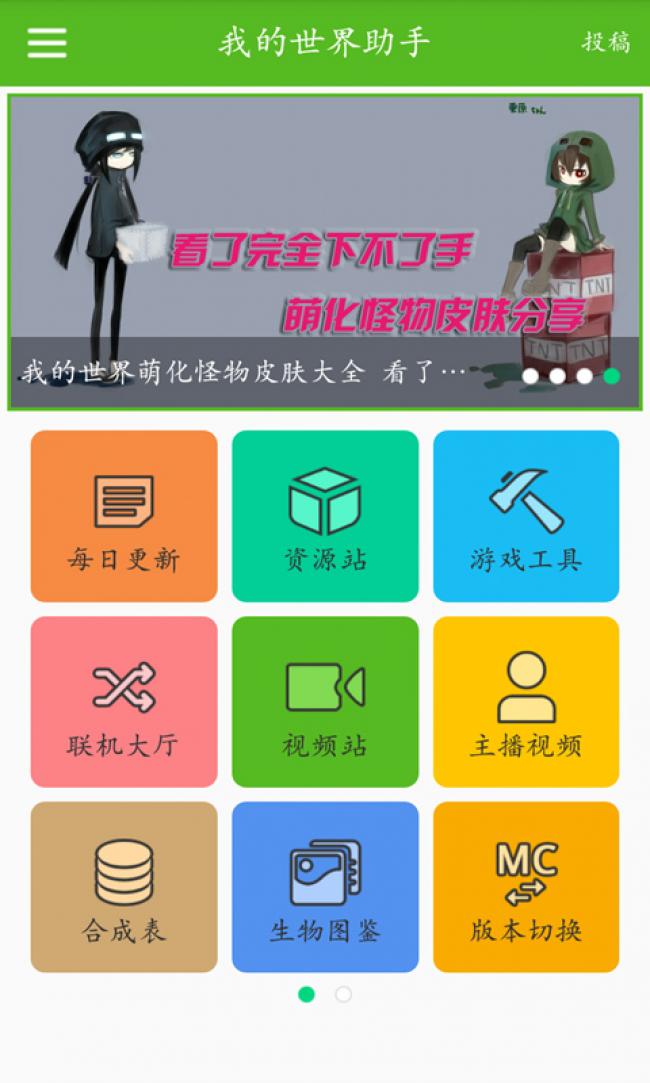
Task: Go to 资源站 resources
Action: [325, 516]
